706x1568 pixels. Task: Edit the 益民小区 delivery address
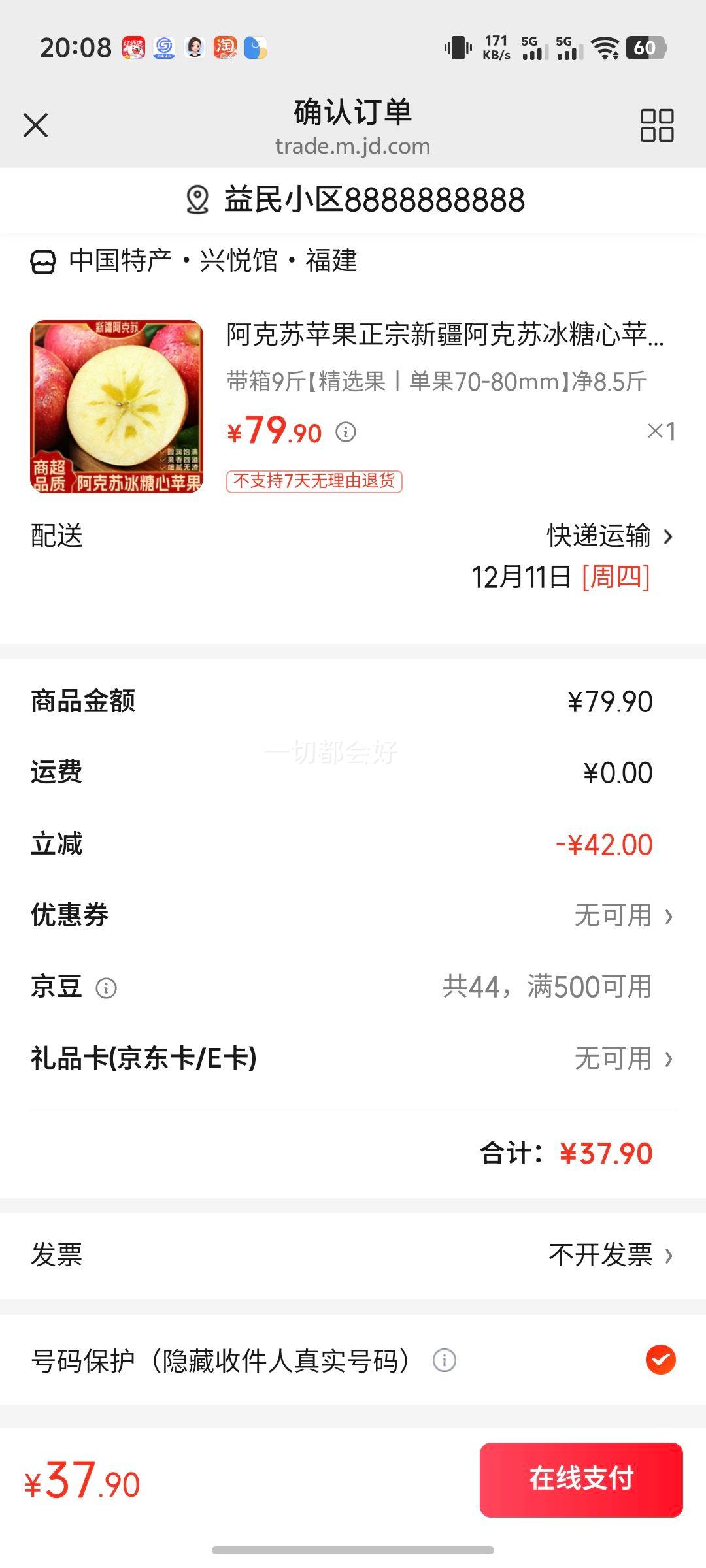354,200
